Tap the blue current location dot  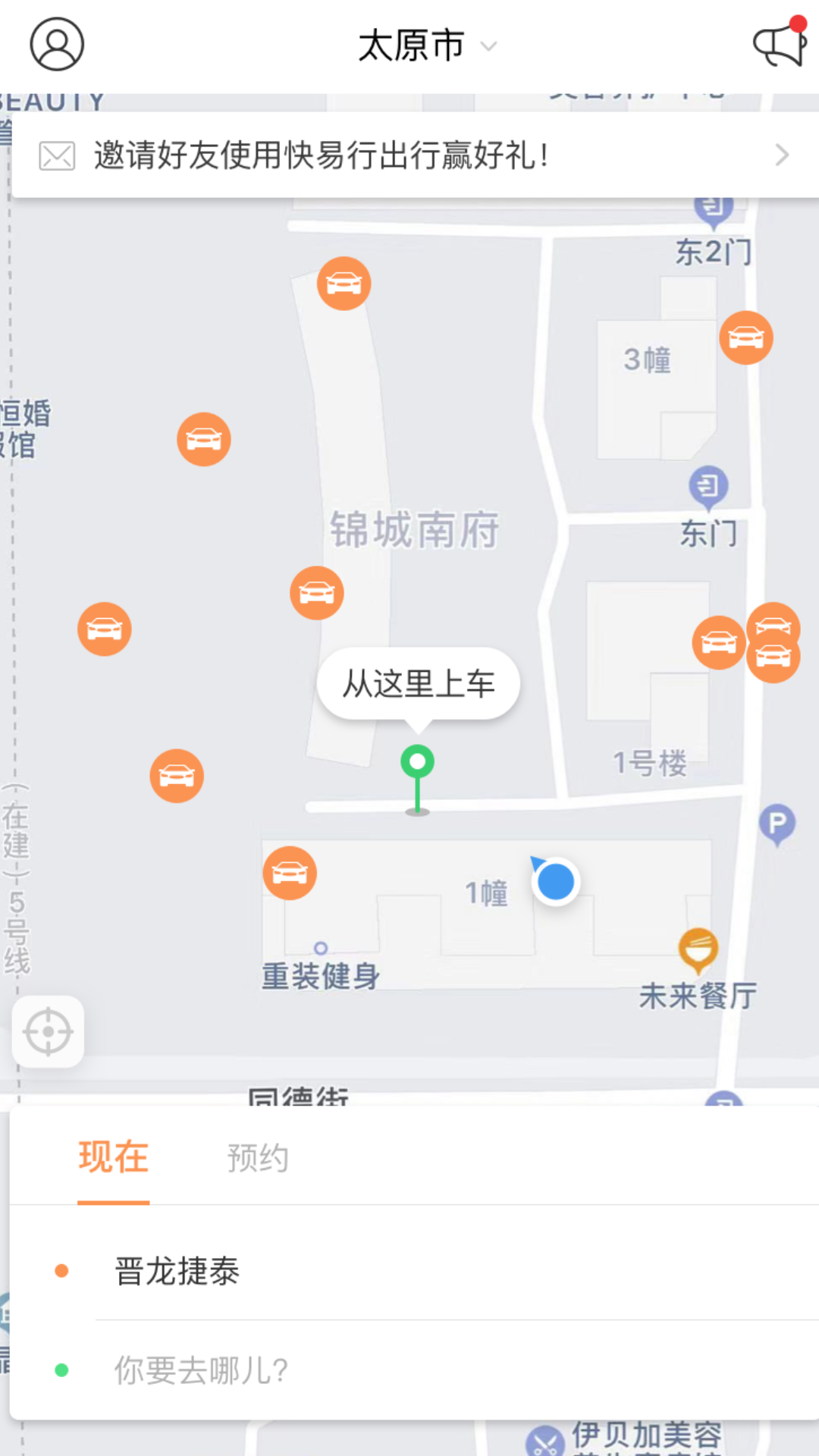click(556, 882)
